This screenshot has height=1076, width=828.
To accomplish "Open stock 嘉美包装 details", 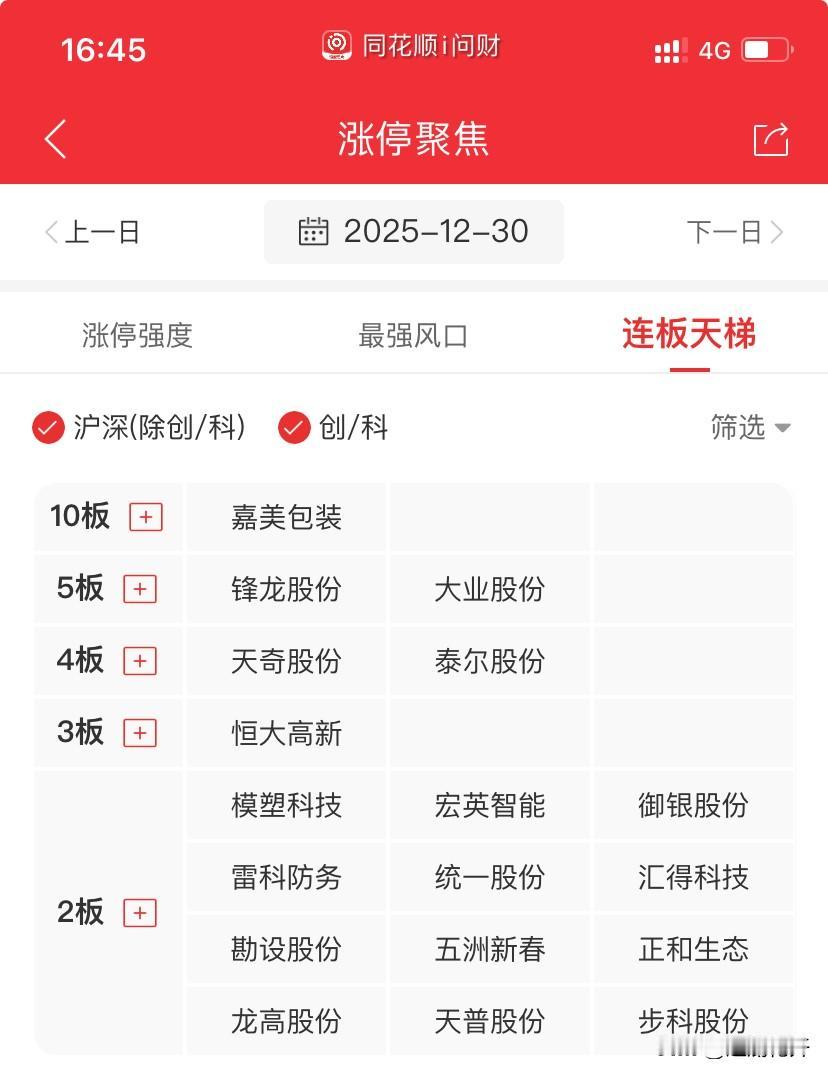I will coord(285,517).
